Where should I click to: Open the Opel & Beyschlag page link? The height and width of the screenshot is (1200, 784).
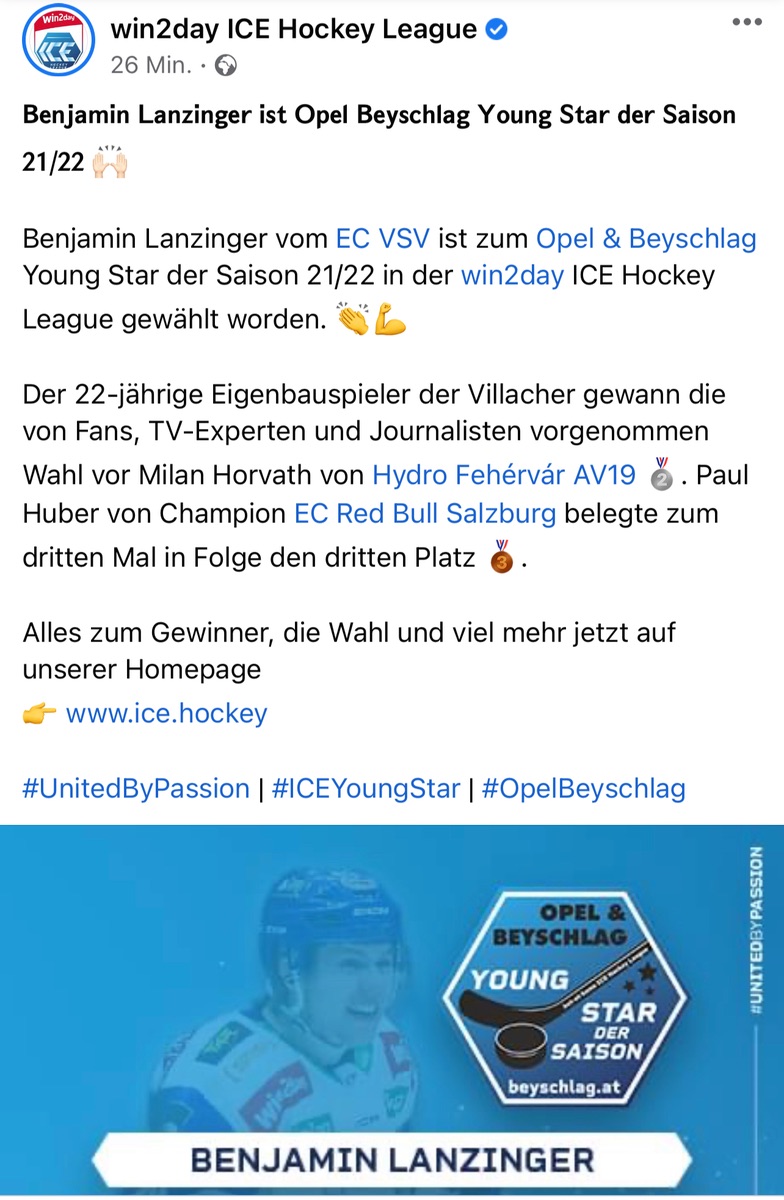point(646,239)
